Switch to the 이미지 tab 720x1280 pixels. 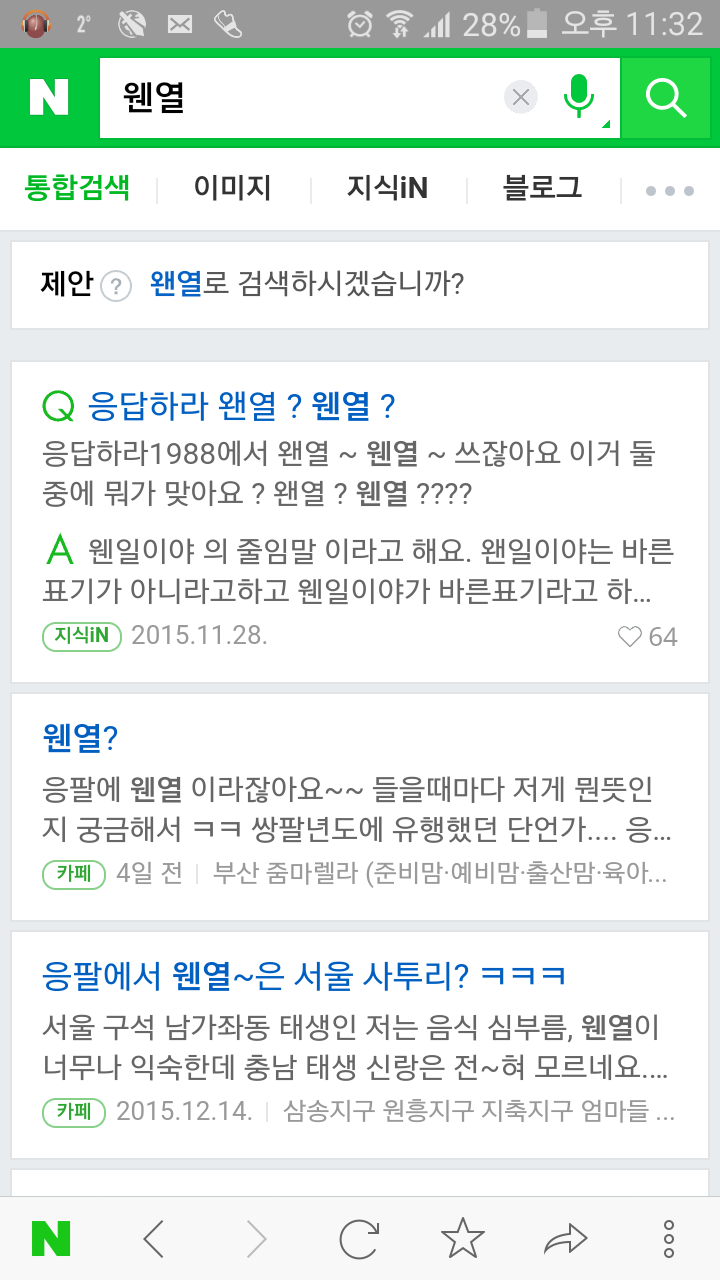[x=233, y=188]
